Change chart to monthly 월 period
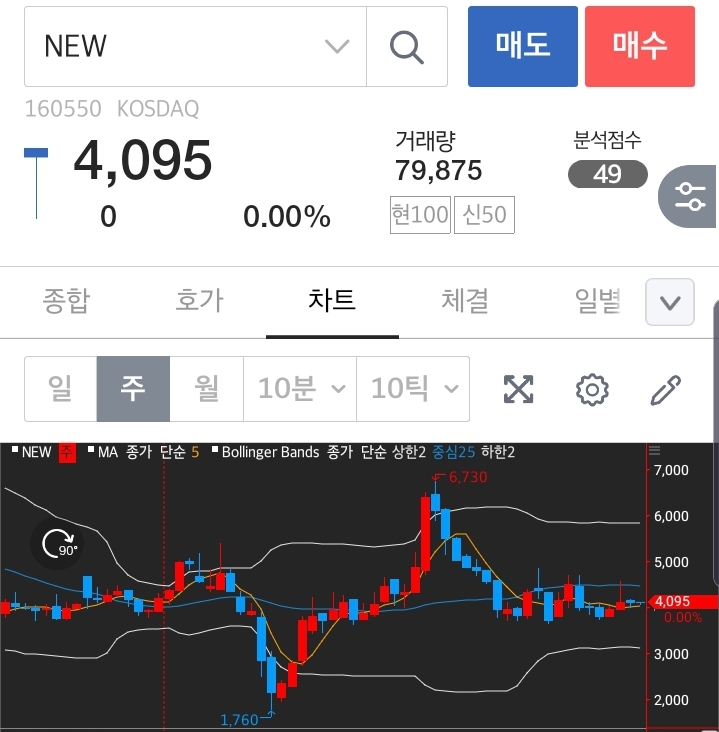 tap(206, 388)
